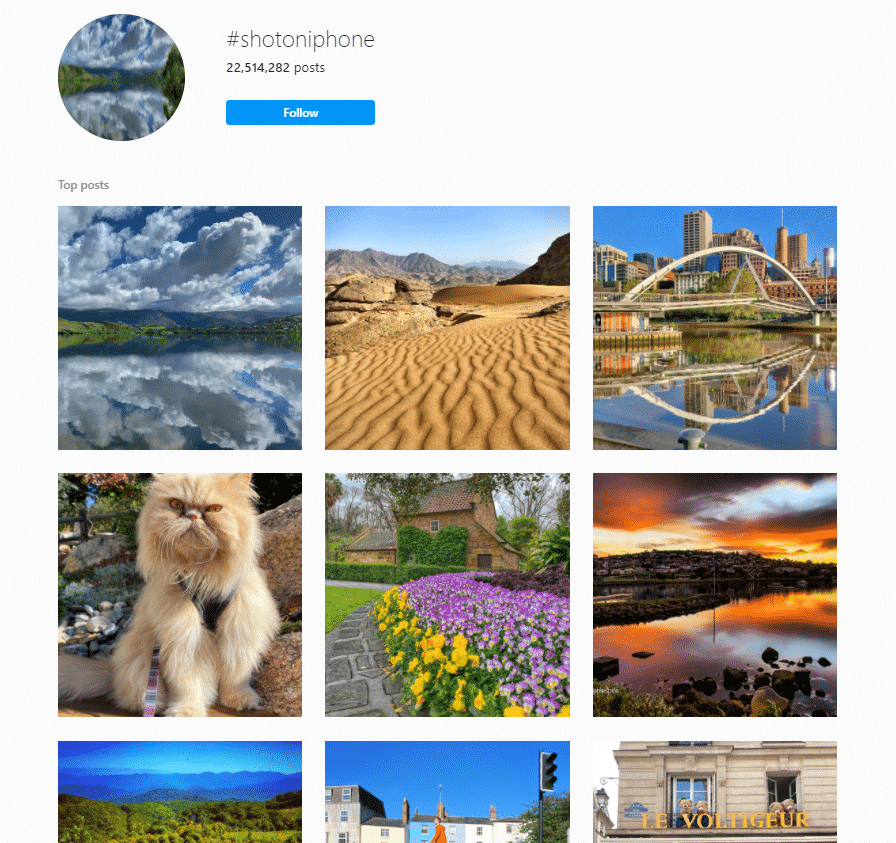Open the cloud reflection lake post
Screen dimensions: 896x843
(180, 328)
